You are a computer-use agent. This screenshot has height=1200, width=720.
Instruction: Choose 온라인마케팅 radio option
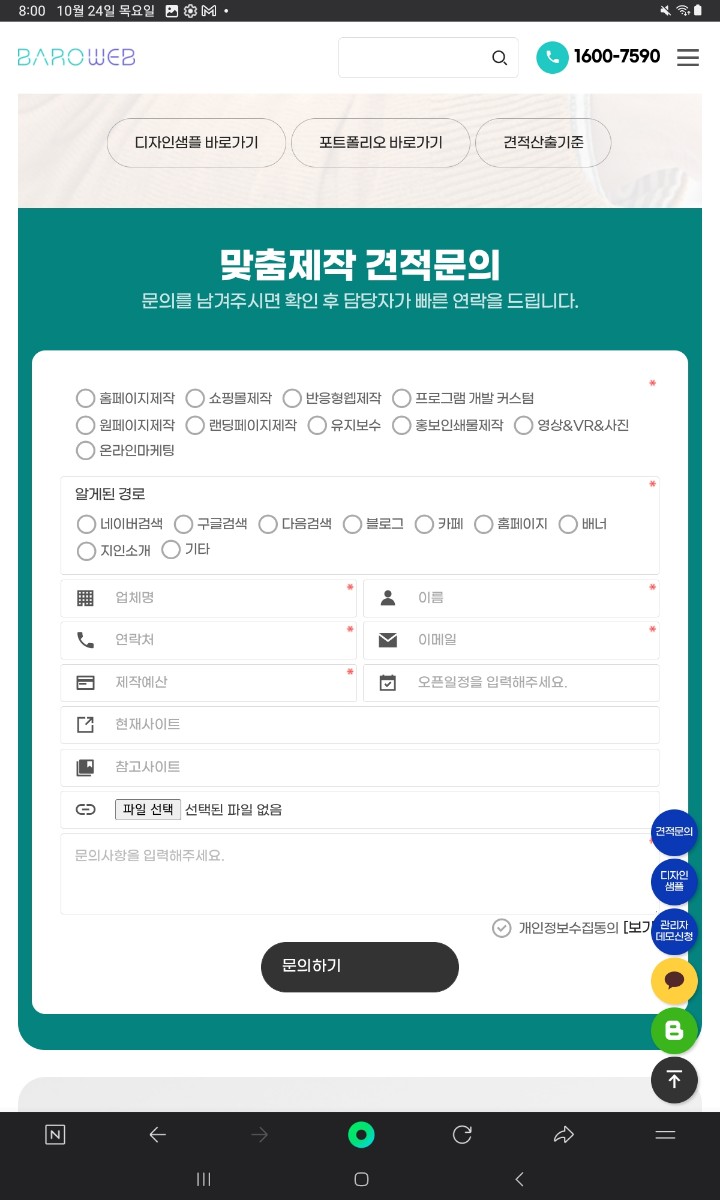coord(86,451)
